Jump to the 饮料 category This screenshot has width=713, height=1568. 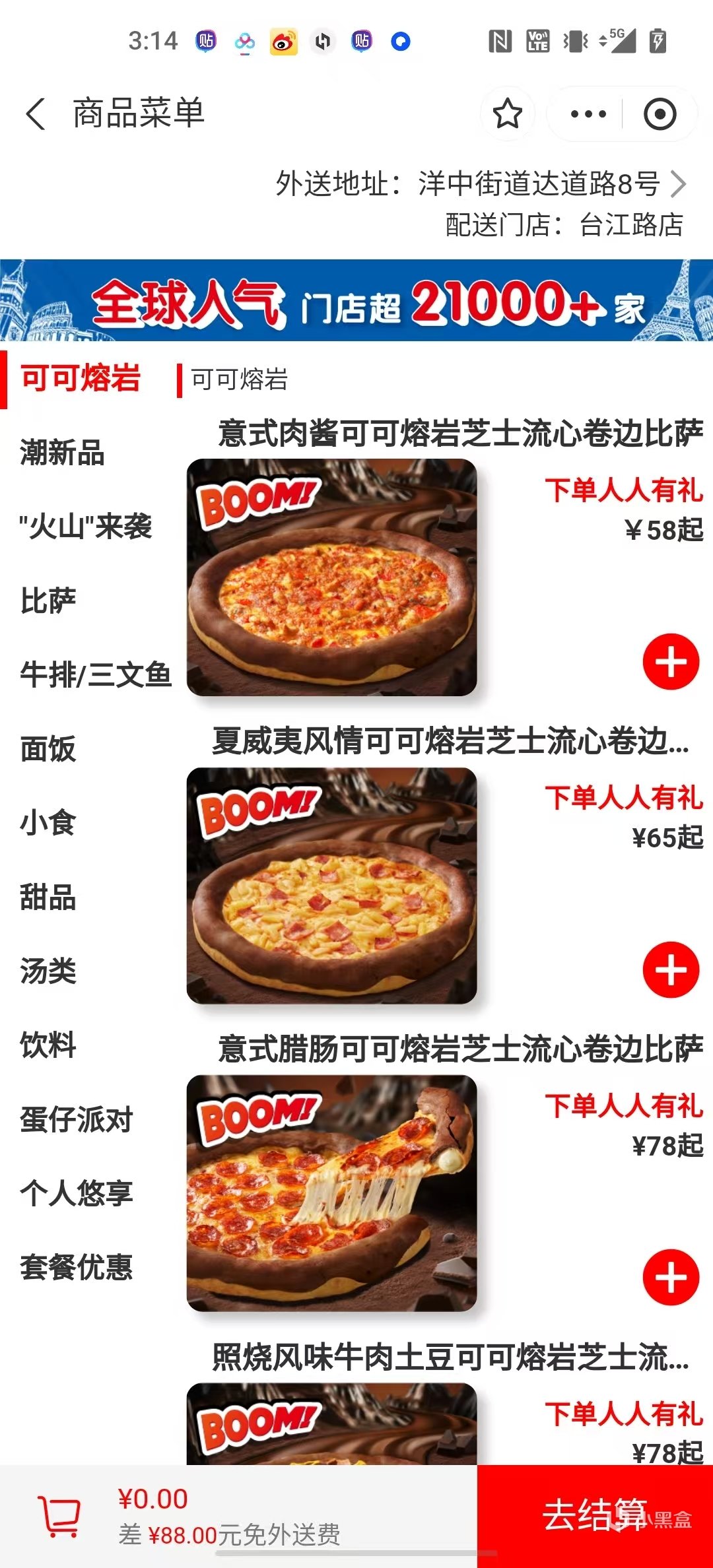click(x=48, y=1045)
